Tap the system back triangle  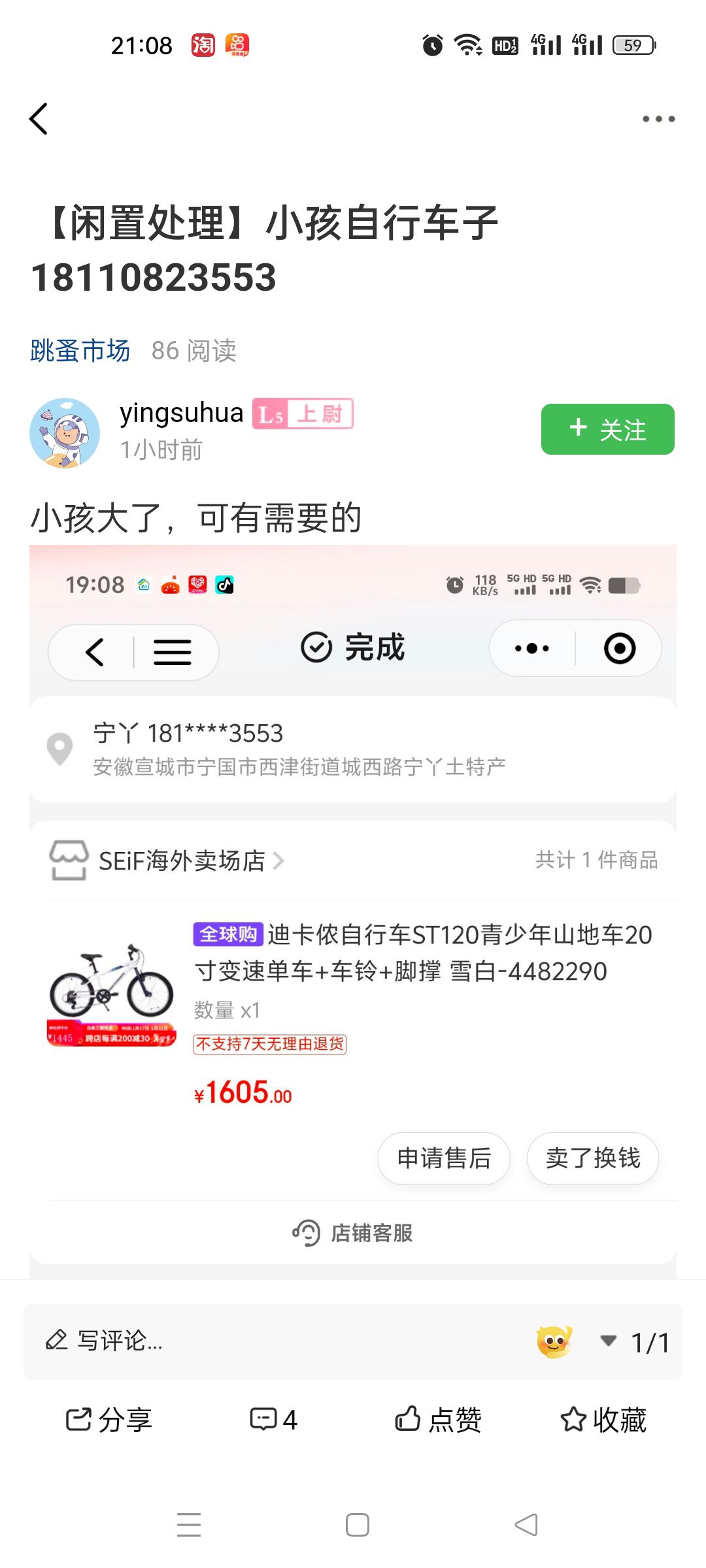pyautogui.click(x=526, y=1525)
